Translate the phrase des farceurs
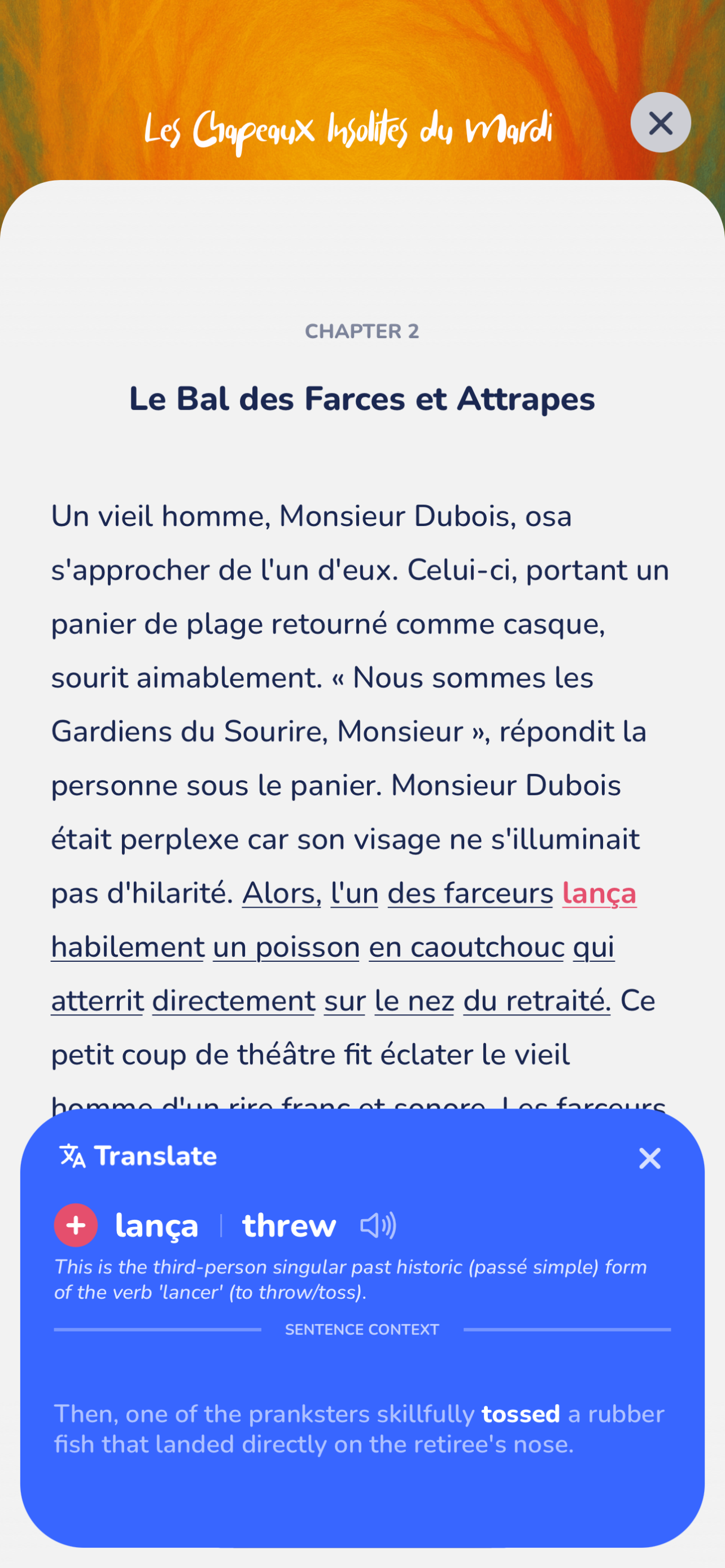The width and height of the screenshot is (725, 1568). (470, 893)
